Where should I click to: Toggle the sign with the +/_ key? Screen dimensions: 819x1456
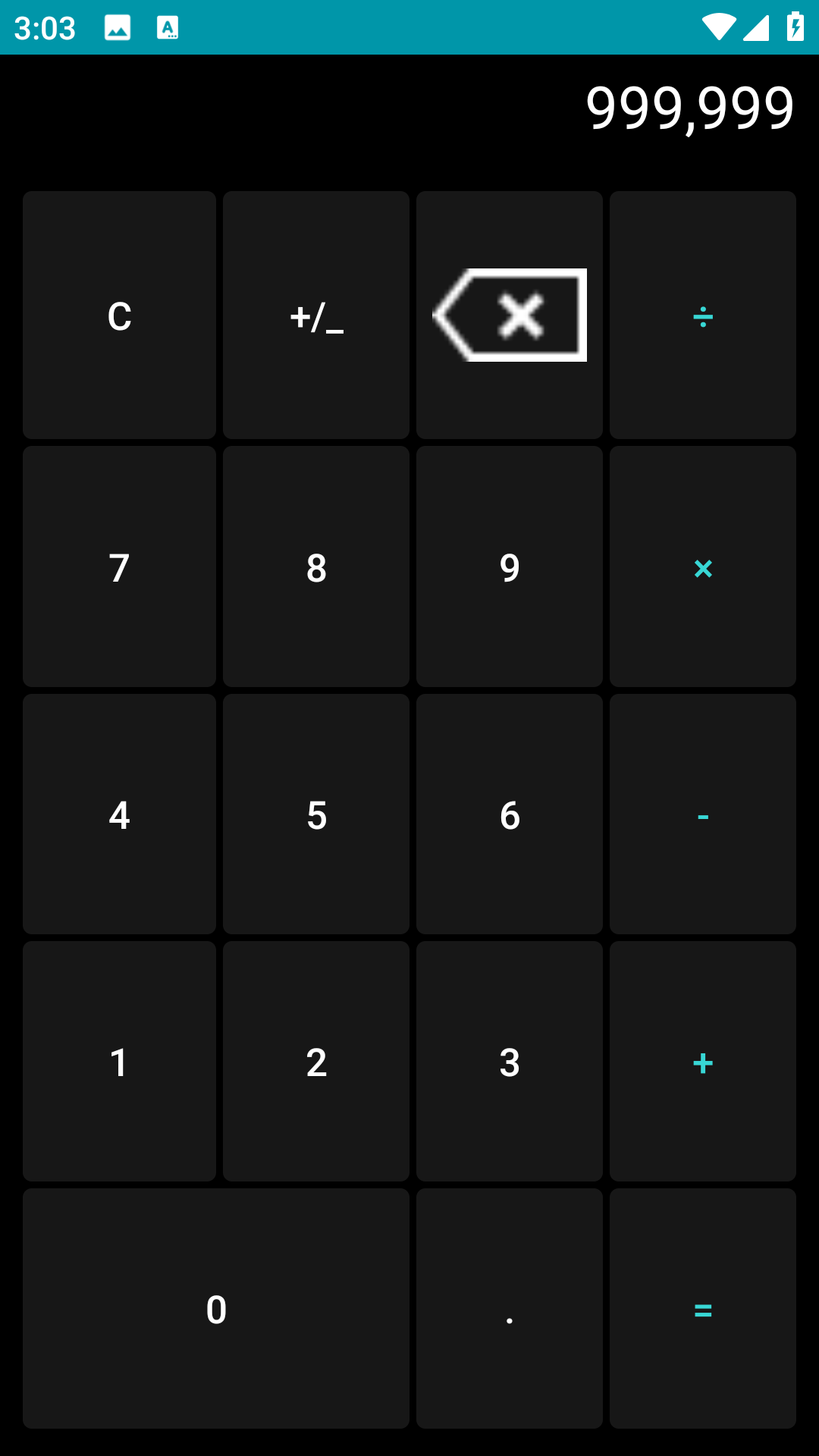coord(316,315)
